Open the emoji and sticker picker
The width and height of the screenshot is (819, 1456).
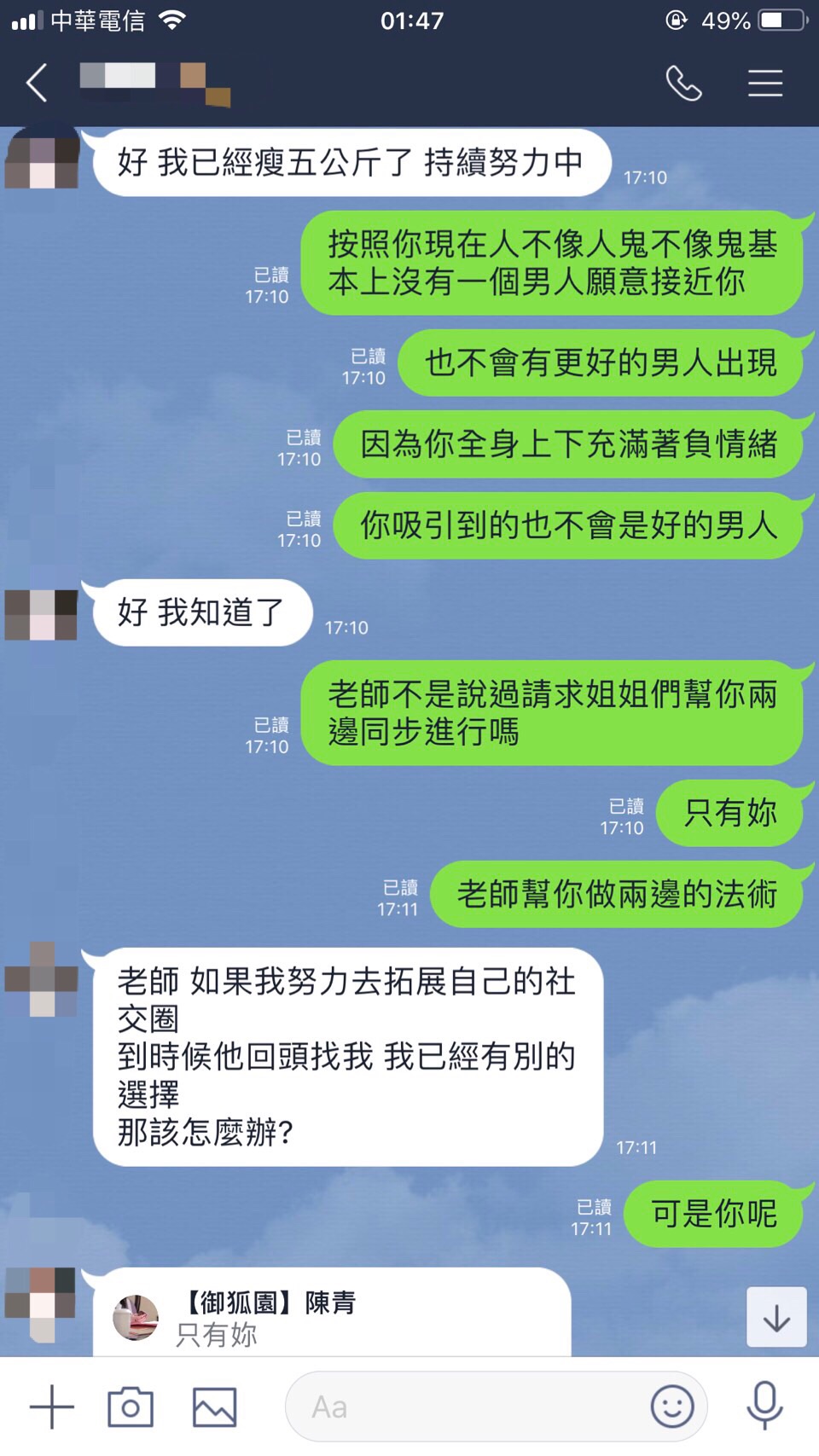click(672, 1406)
